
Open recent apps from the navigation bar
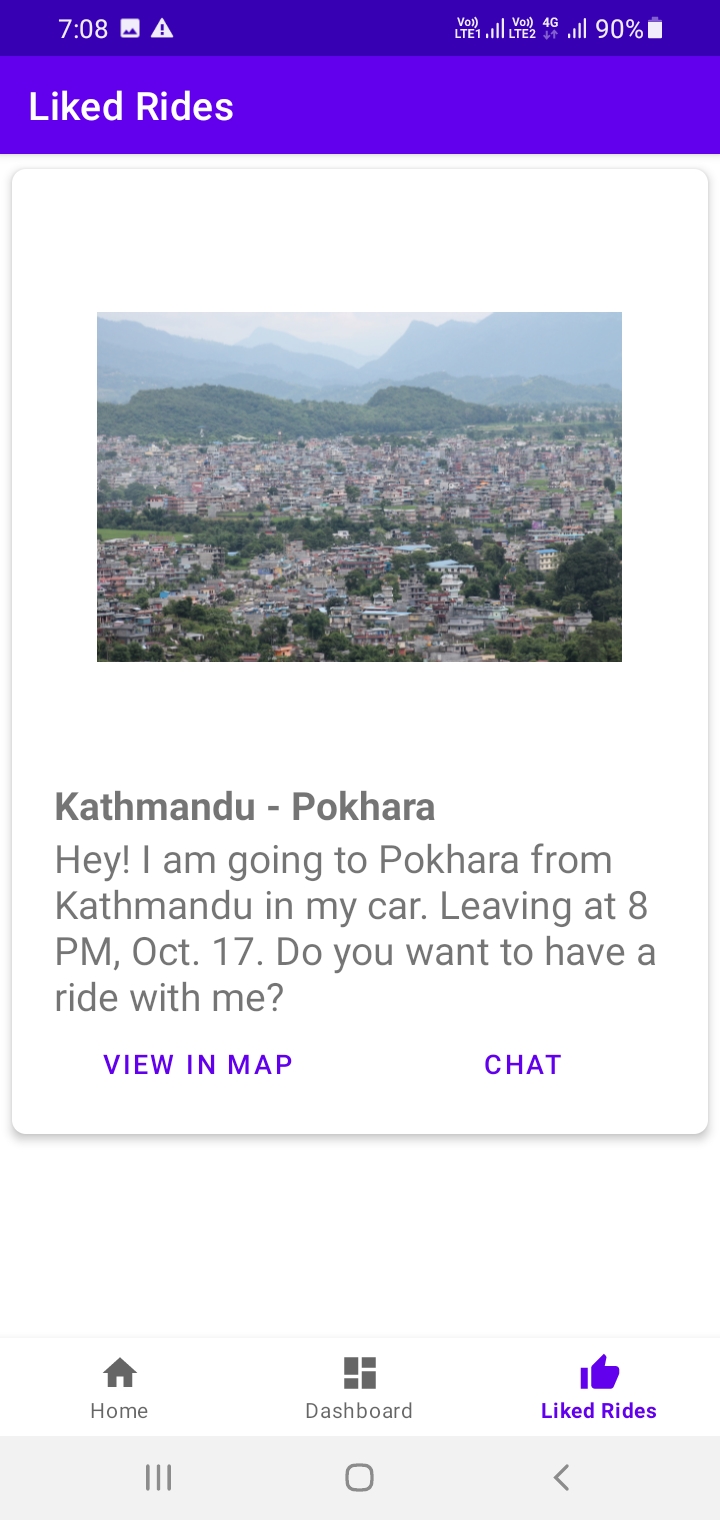pyautogui.click(x=158, y=1477)
